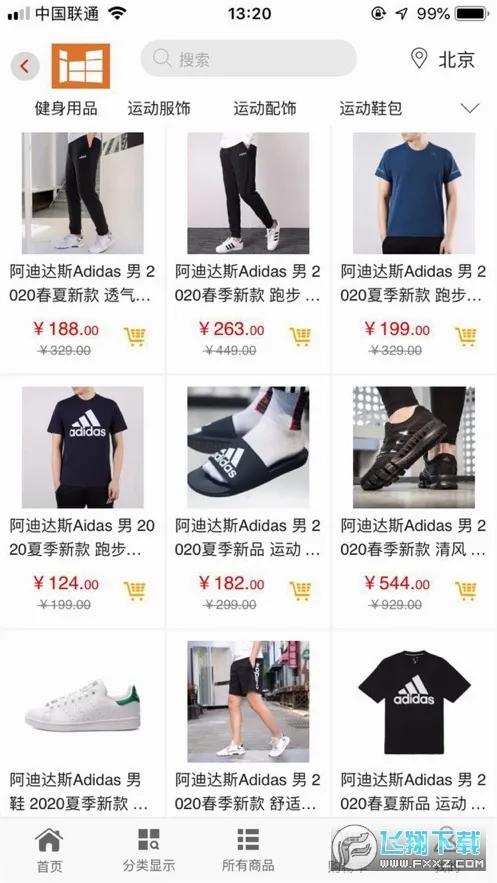Change the 北京 location
The width and height of the screenshot is (497, 883).
pos(443,59)
